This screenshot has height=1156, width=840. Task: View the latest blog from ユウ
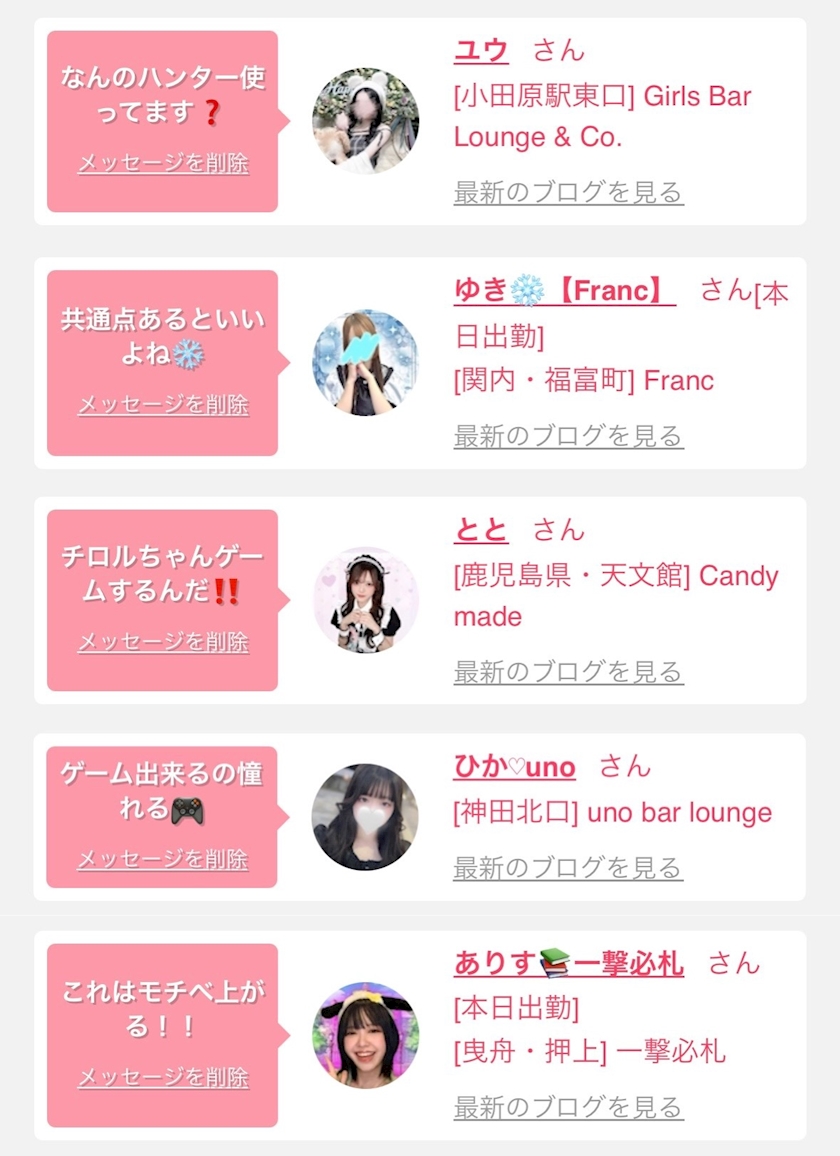coord(568,192)
